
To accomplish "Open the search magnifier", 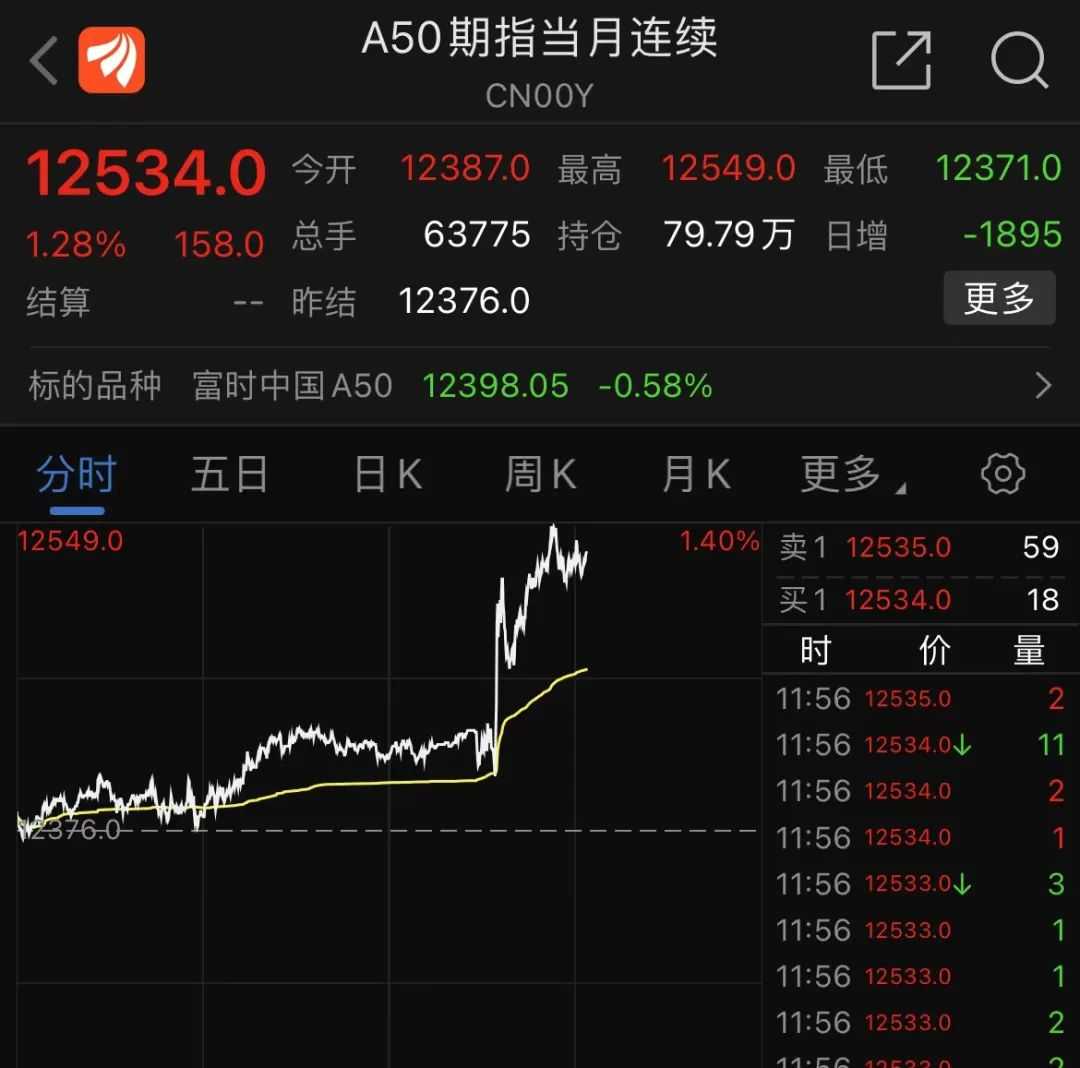I will pyautogui.click(x=1018, y=61).
